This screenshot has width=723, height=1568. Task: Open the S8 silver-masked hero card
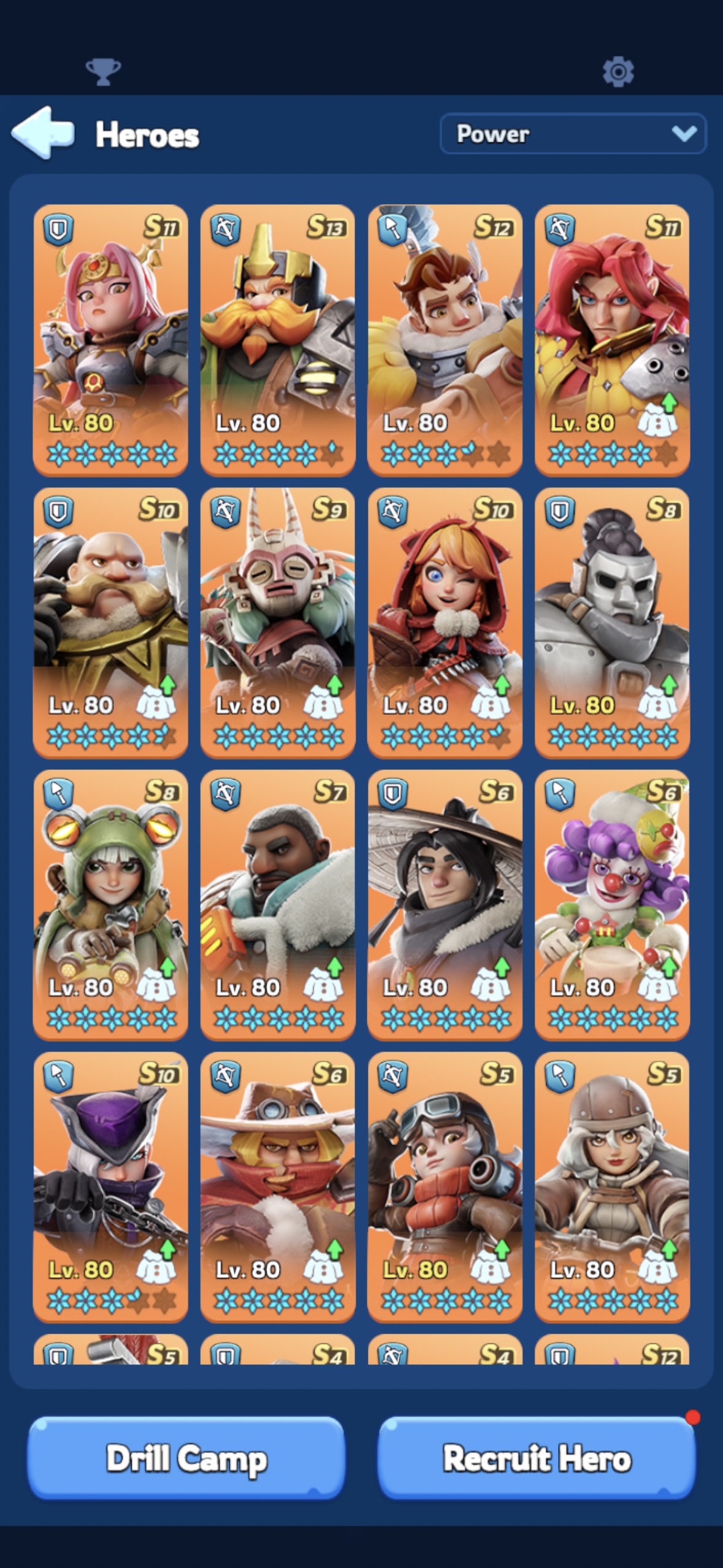(612, 623)
